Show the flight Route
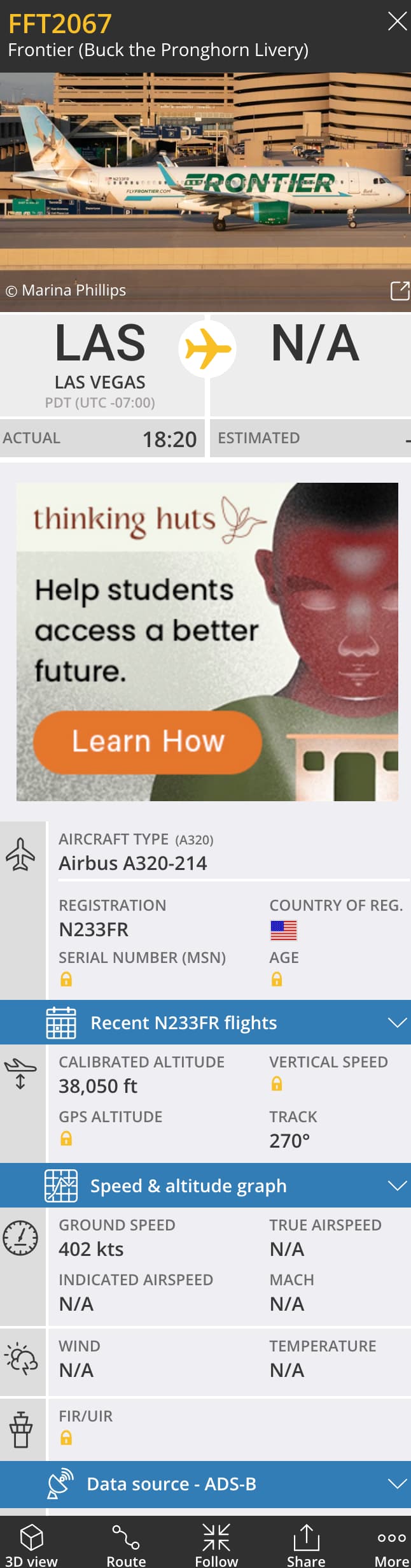Screen dimensions: 411x1568 [126, 1544]
